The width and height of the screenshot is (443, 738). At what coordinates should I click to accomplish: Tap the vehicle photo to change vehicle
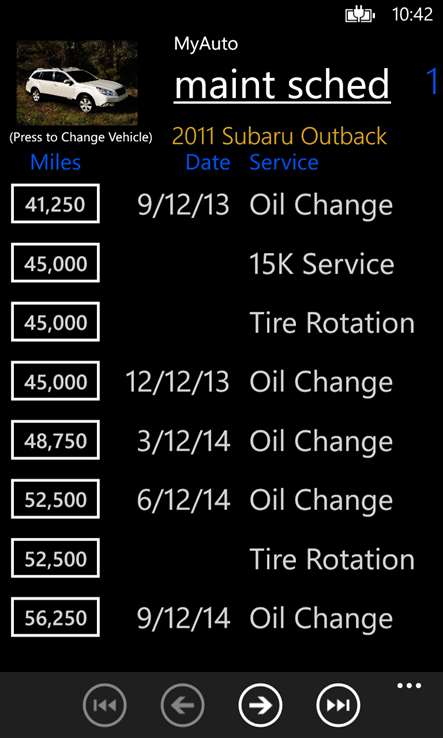pyautogui.click(x=77, y=83)
